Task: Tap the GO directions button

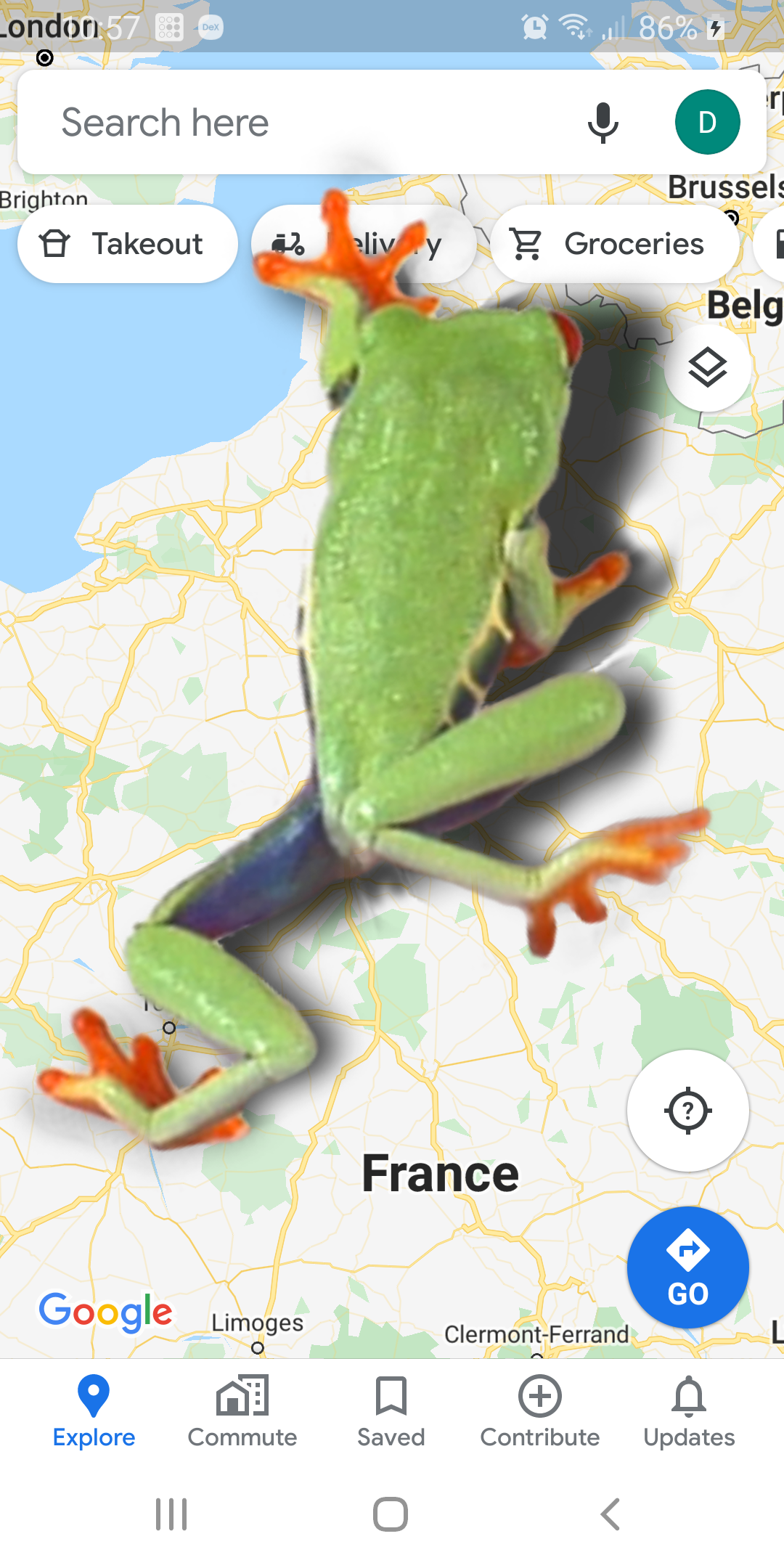Action: (687, 1267)
